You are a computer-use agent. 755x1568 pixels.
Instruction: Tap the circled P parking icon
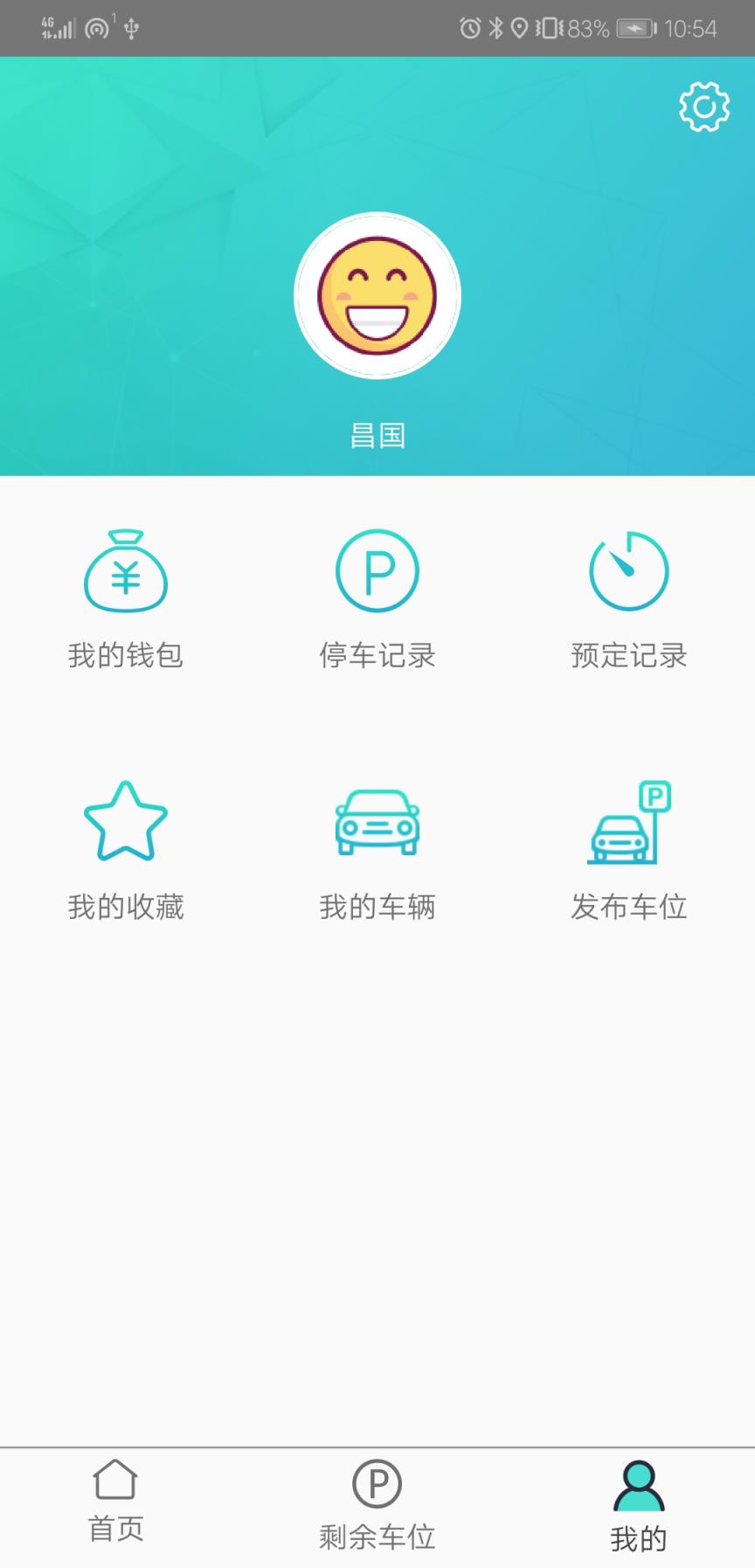pyautogui.click(x=377, y=570)
